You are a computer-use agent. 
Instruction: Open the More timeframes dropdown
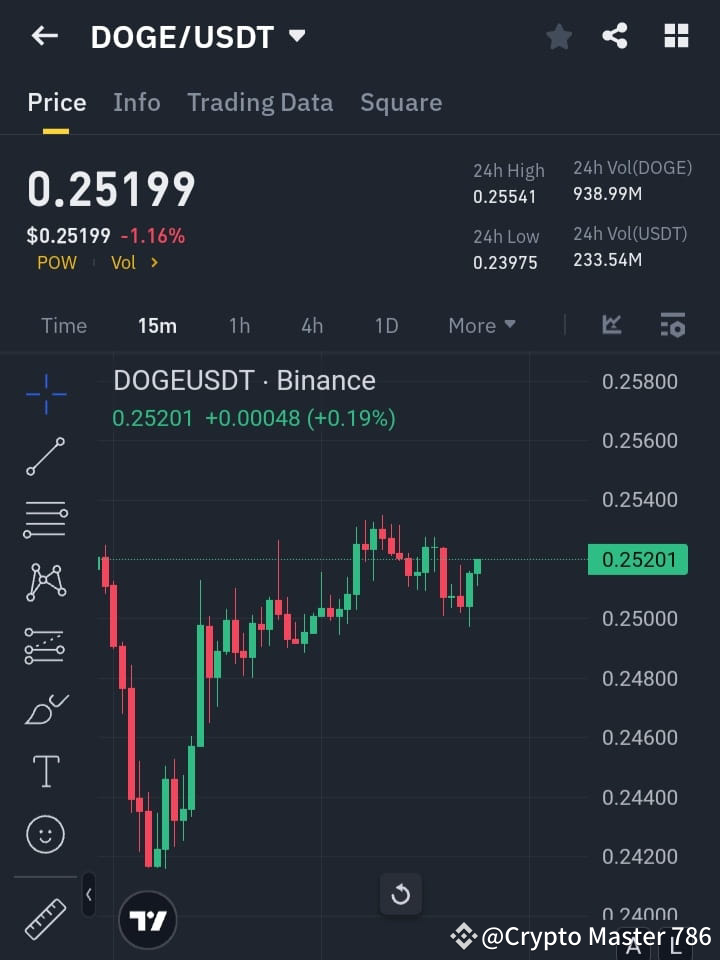(481, 325)
